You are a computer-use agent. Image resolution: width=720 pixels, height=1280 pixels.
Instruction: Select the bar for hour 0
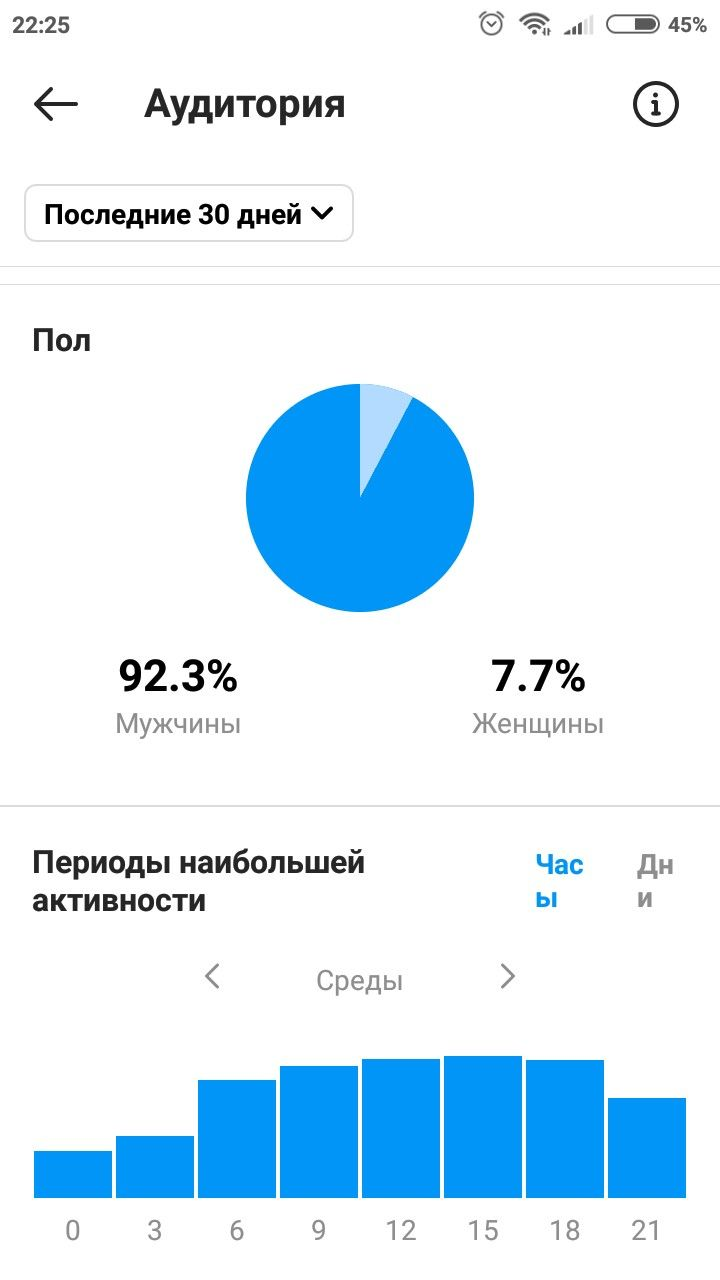pyautogui.click(x=73, y=1174)
